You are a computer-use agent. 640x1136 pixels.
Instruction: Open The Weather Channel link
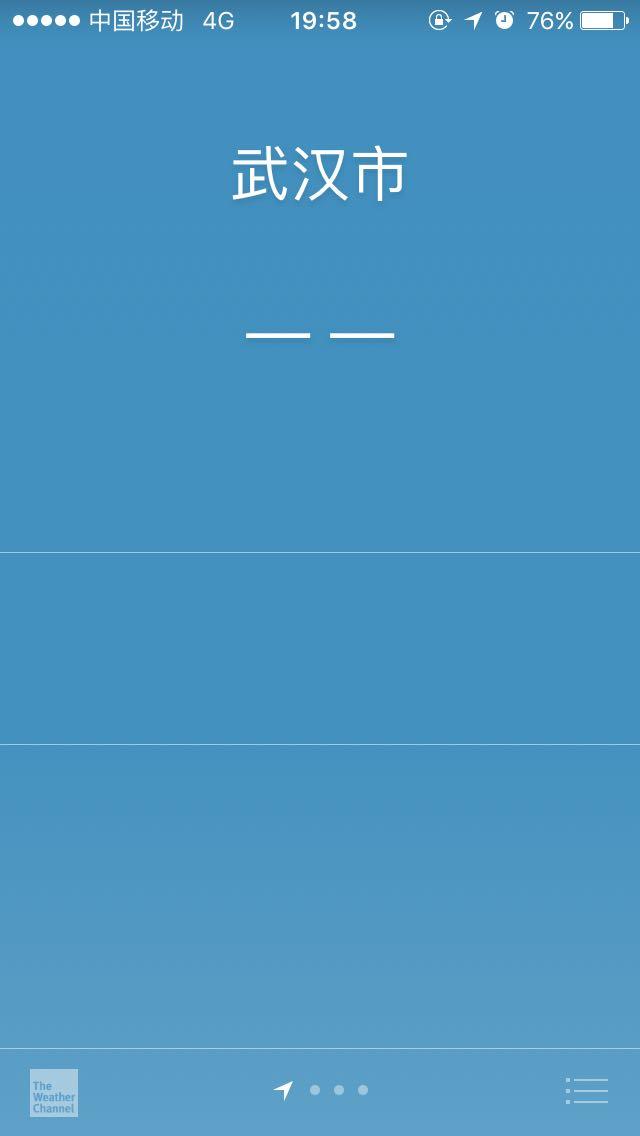coord(54,1092)
